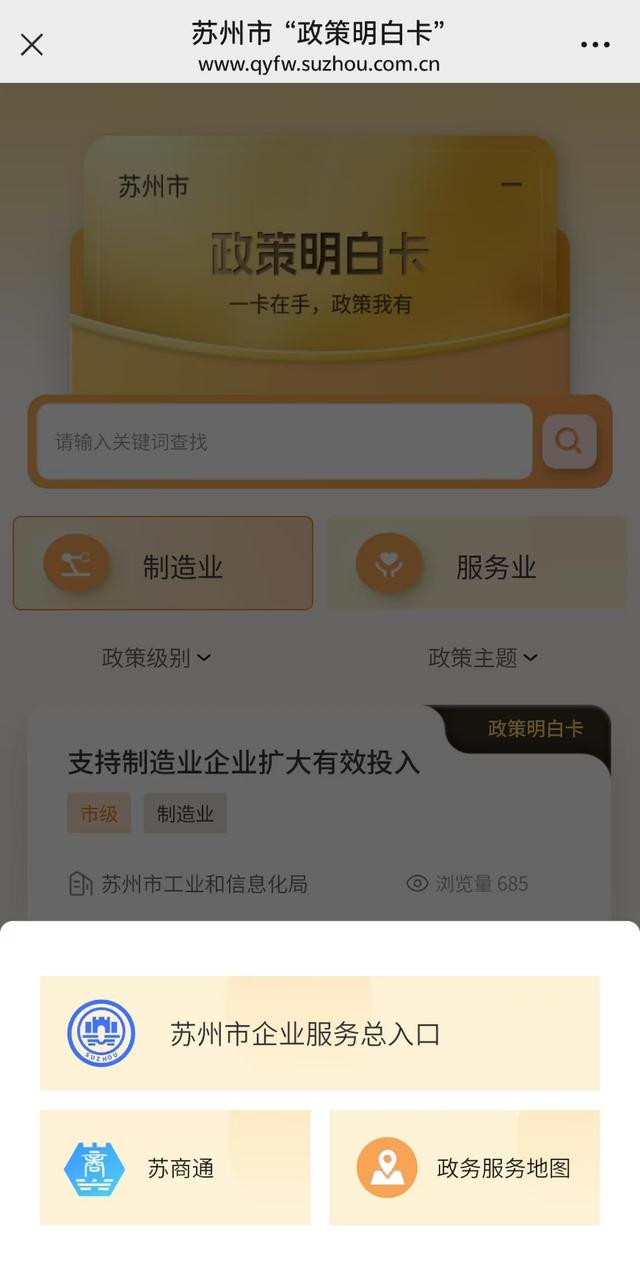Open the three-dot overflow menu
The width and height of the screenshot is (640, 1276).
[595, 44]
